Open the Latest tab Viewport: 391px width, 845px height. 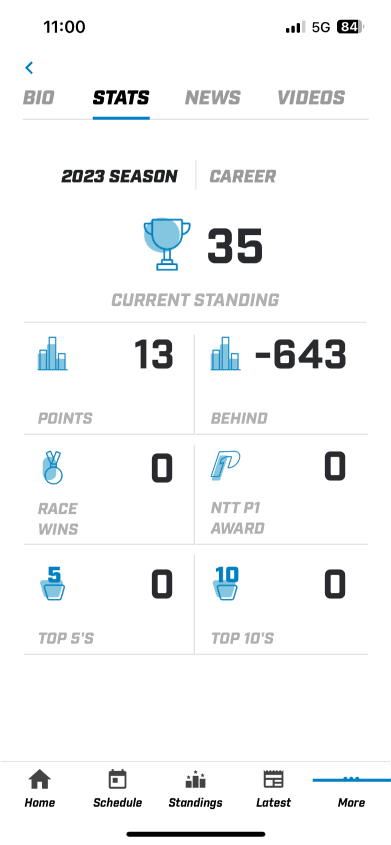(x=273, y=789)
